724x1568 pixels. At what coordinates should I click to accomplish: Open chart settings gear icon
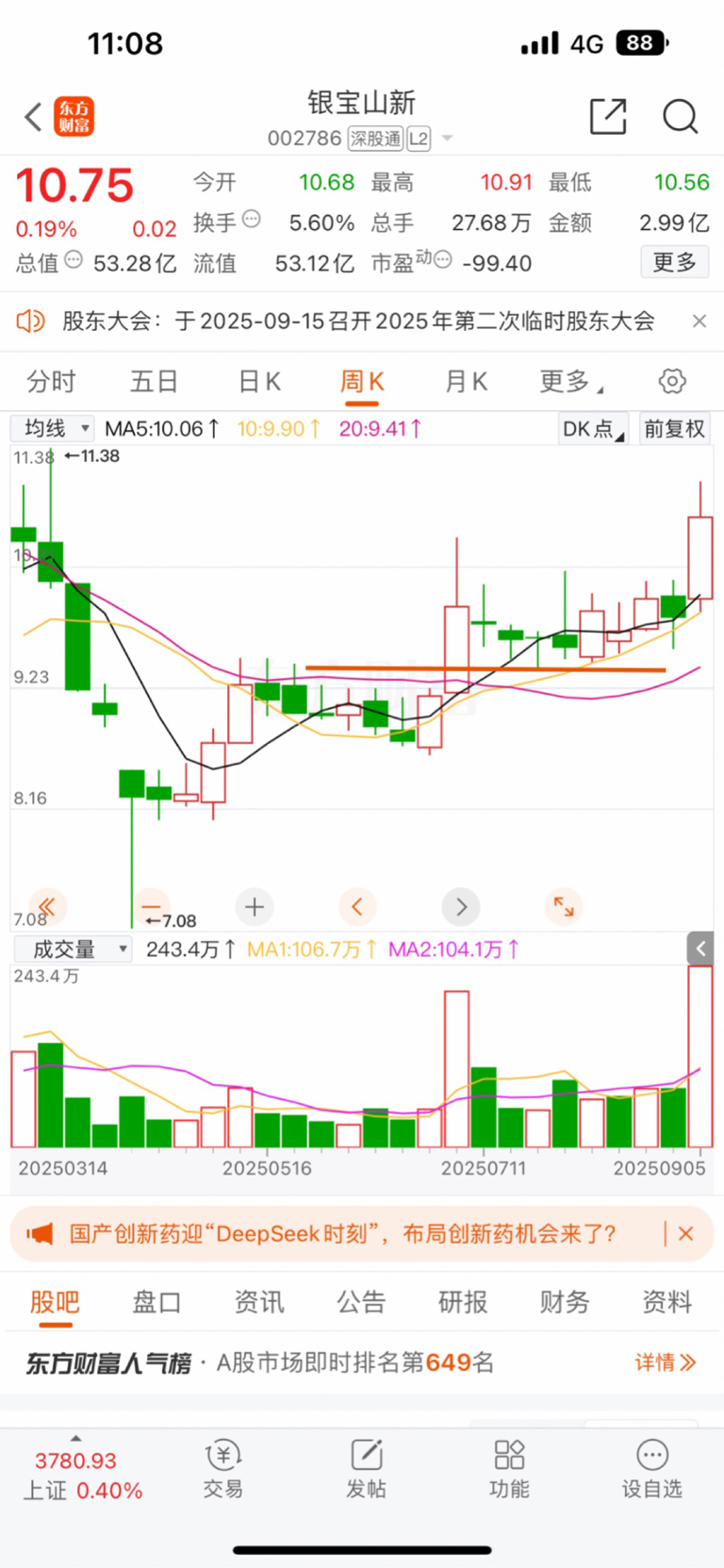pos(672,381)
